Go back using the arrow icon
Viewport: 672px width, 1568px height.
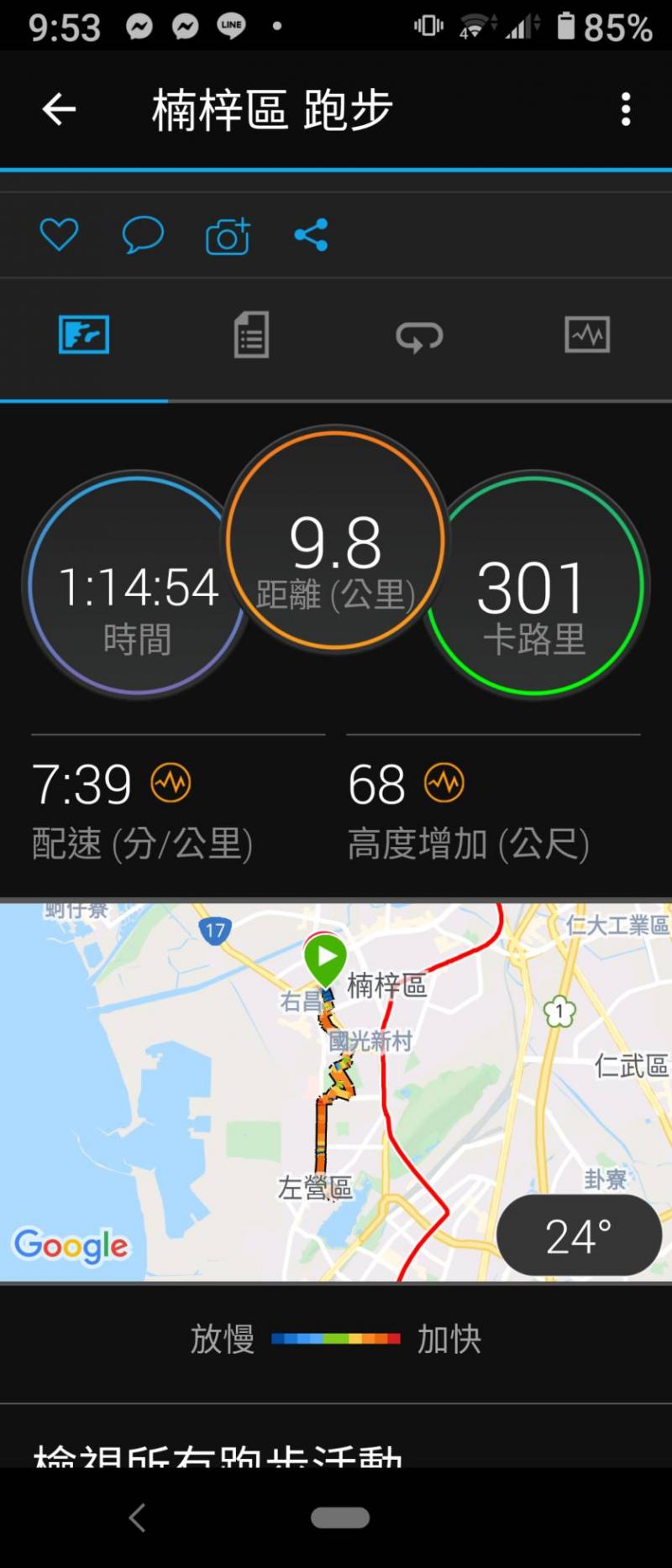(59, 109)
